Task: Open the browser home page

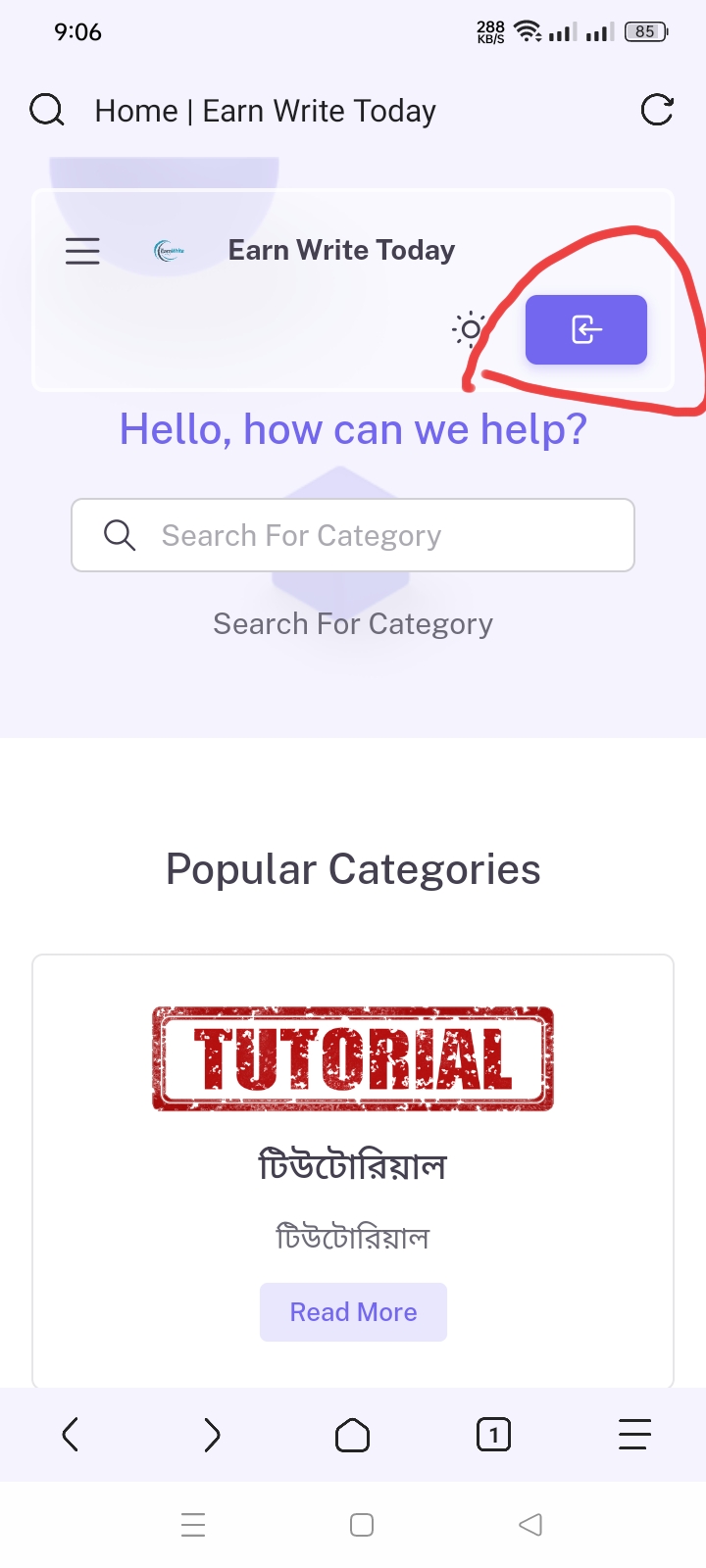Action: [353, 1435]
